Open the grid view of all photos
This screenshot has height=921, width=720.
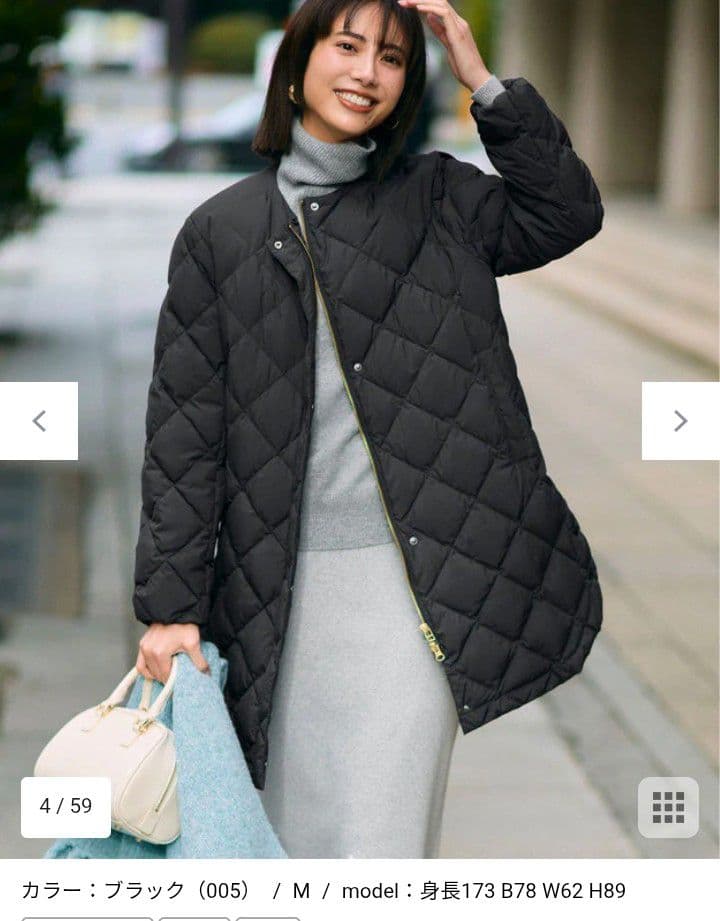tap(668, 807)
